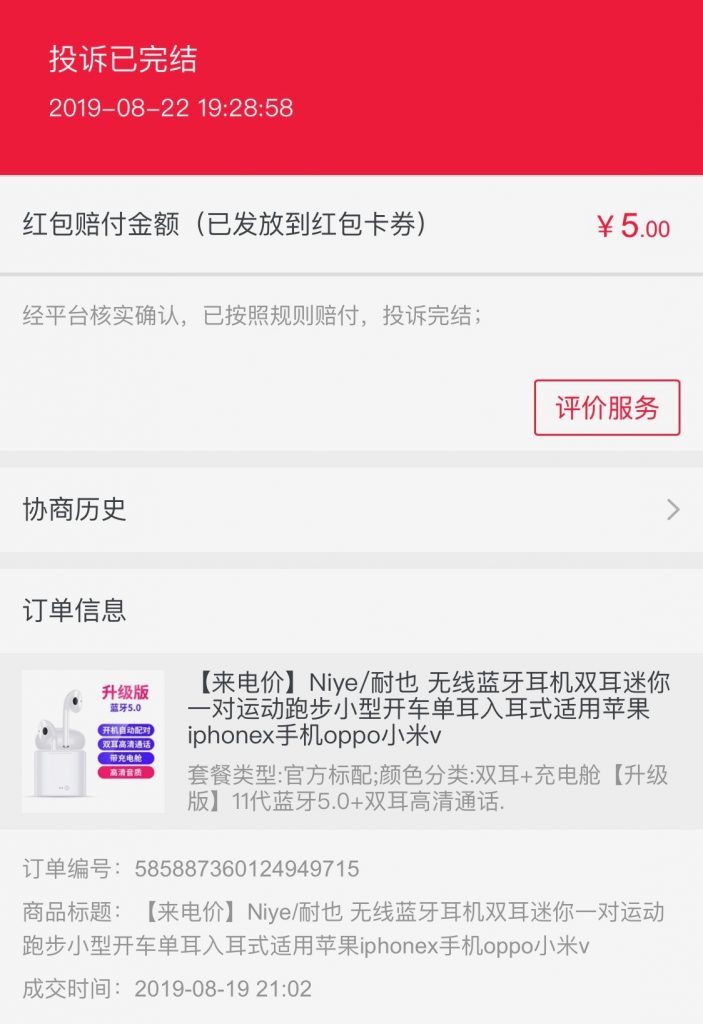Open the Niye/耐也 earphone product card
703x1024 pixels.
(x=351, y=741)
